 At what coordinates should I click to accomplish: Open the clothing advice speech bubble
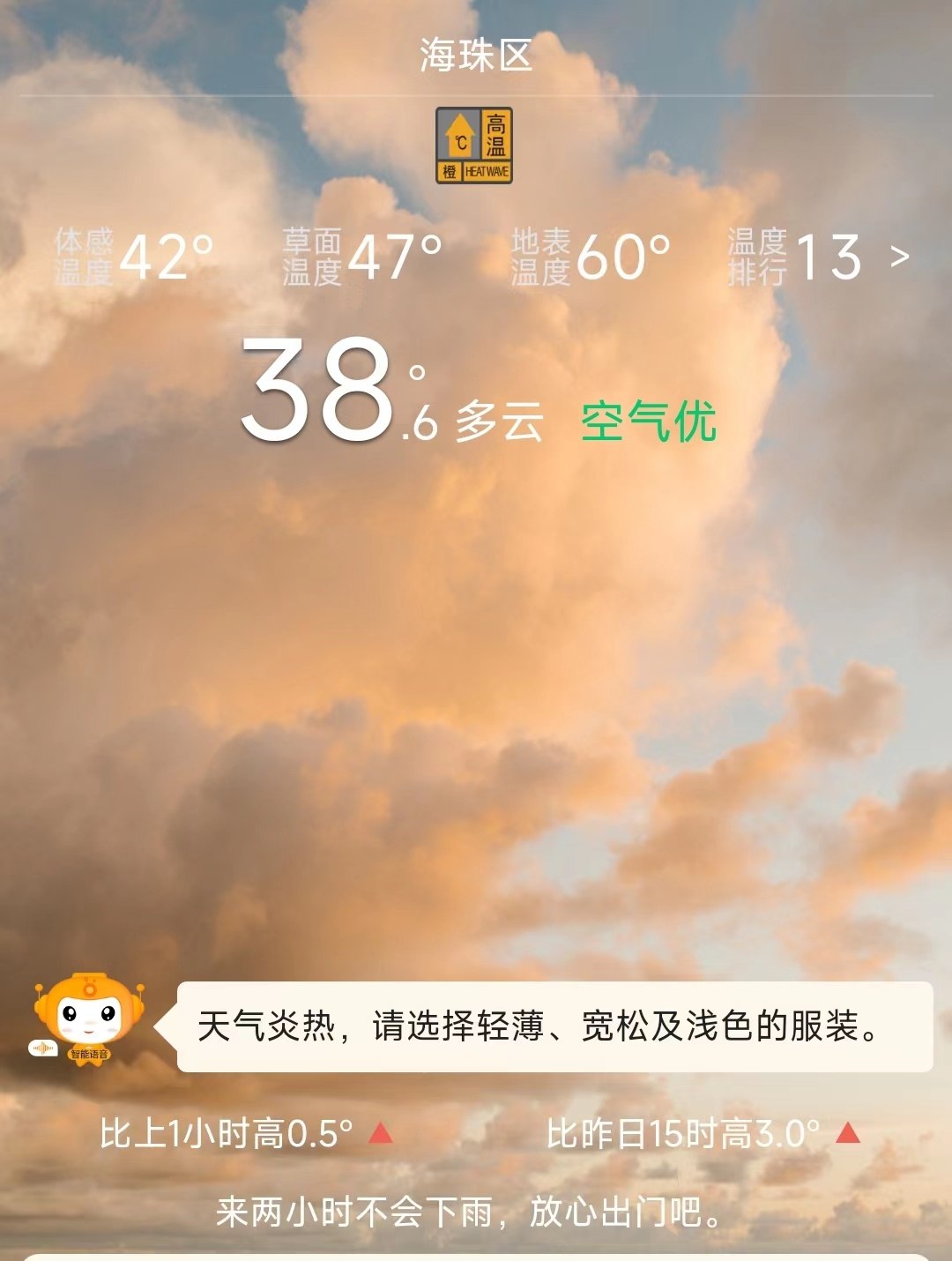pos(554,1026)
